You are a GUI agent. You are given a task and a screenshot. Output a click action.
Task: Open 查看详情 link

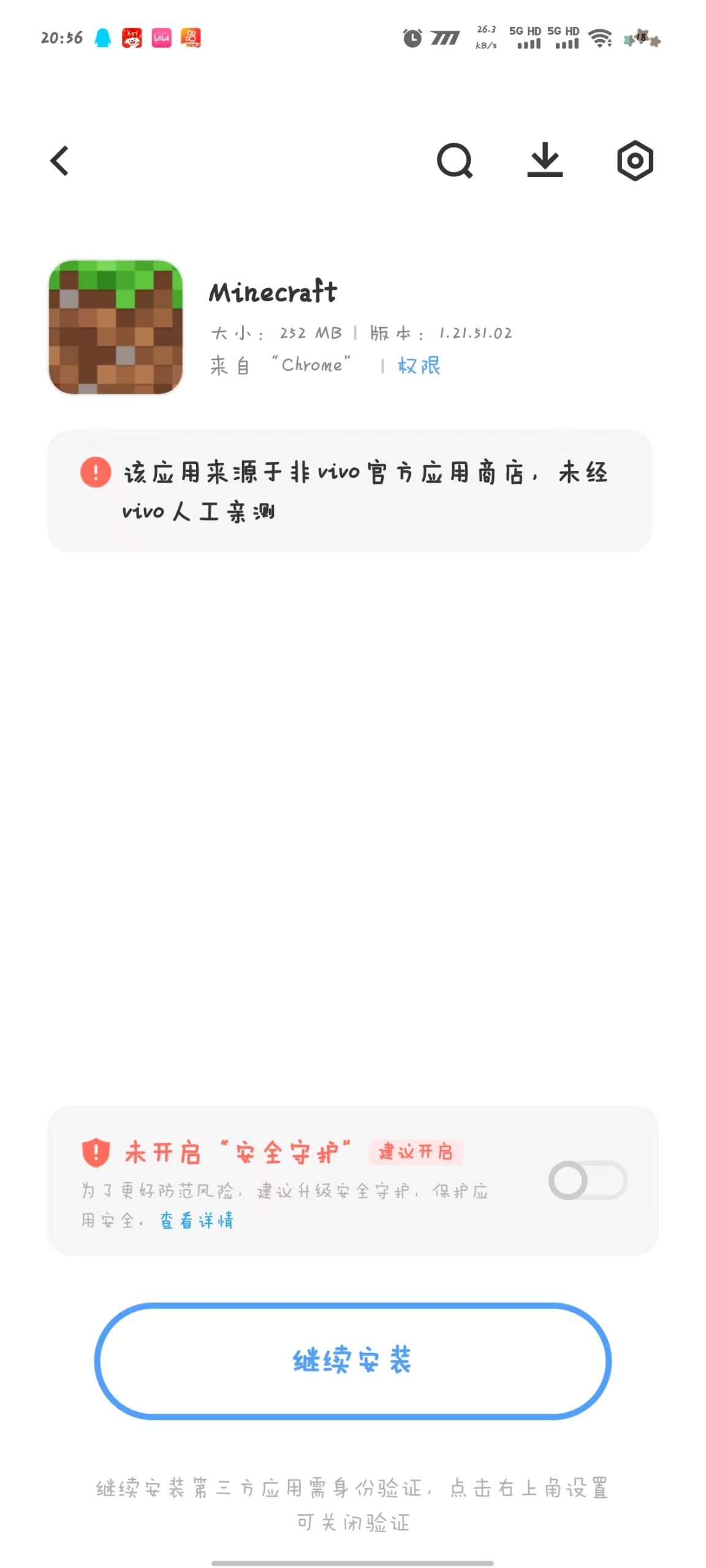[x=197, y=1220]
